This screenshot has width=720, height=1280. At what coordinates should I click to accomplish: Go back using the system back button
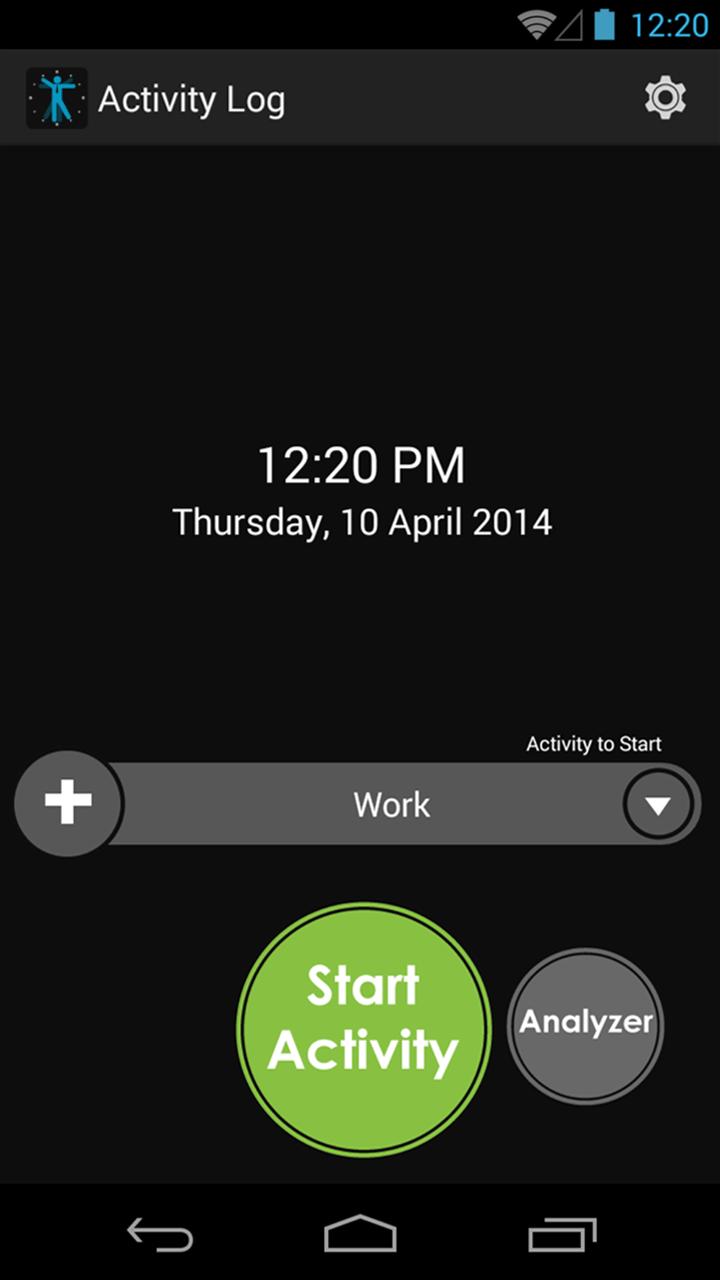tap(160, 1235)
